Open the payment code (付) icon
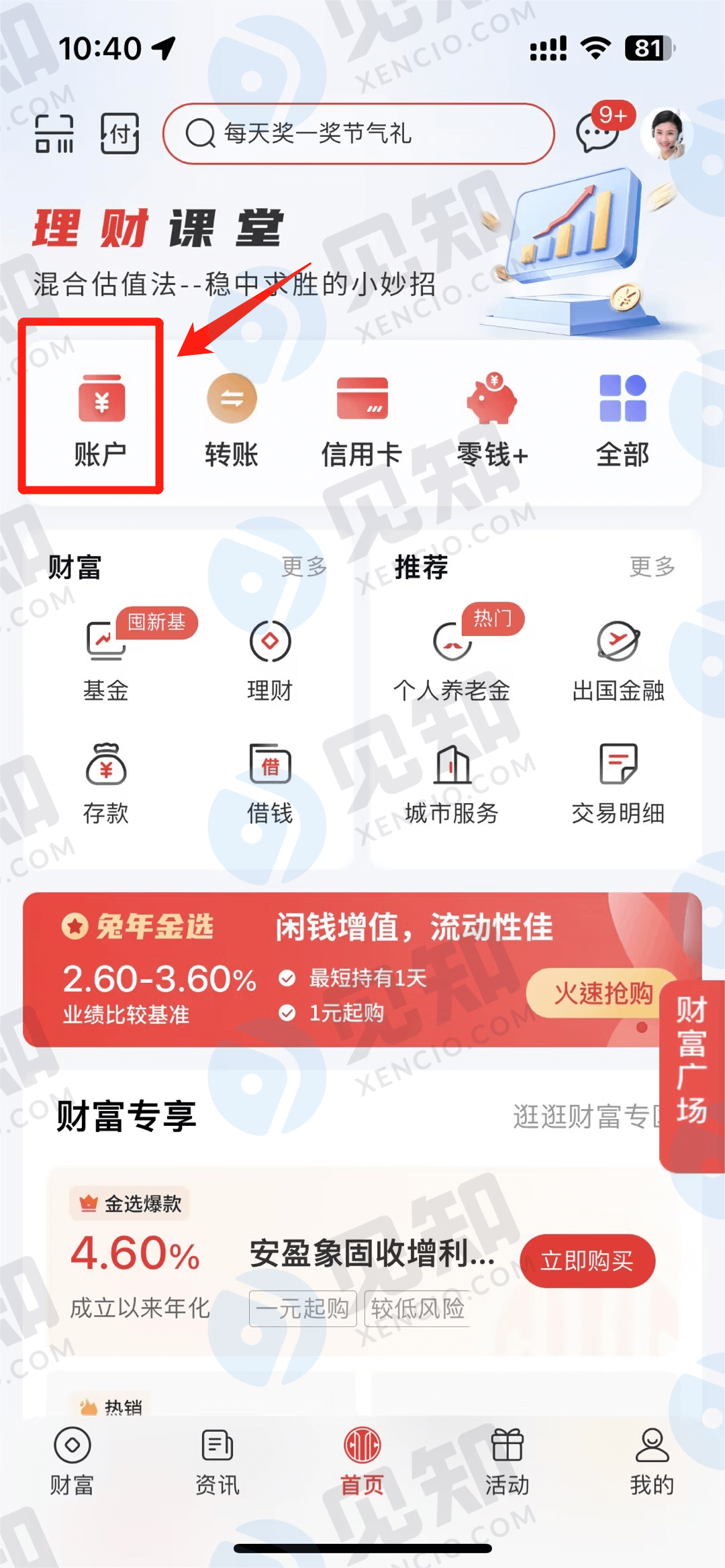The width and height of the screenshot is (725, 1568). tap(120, 134)
